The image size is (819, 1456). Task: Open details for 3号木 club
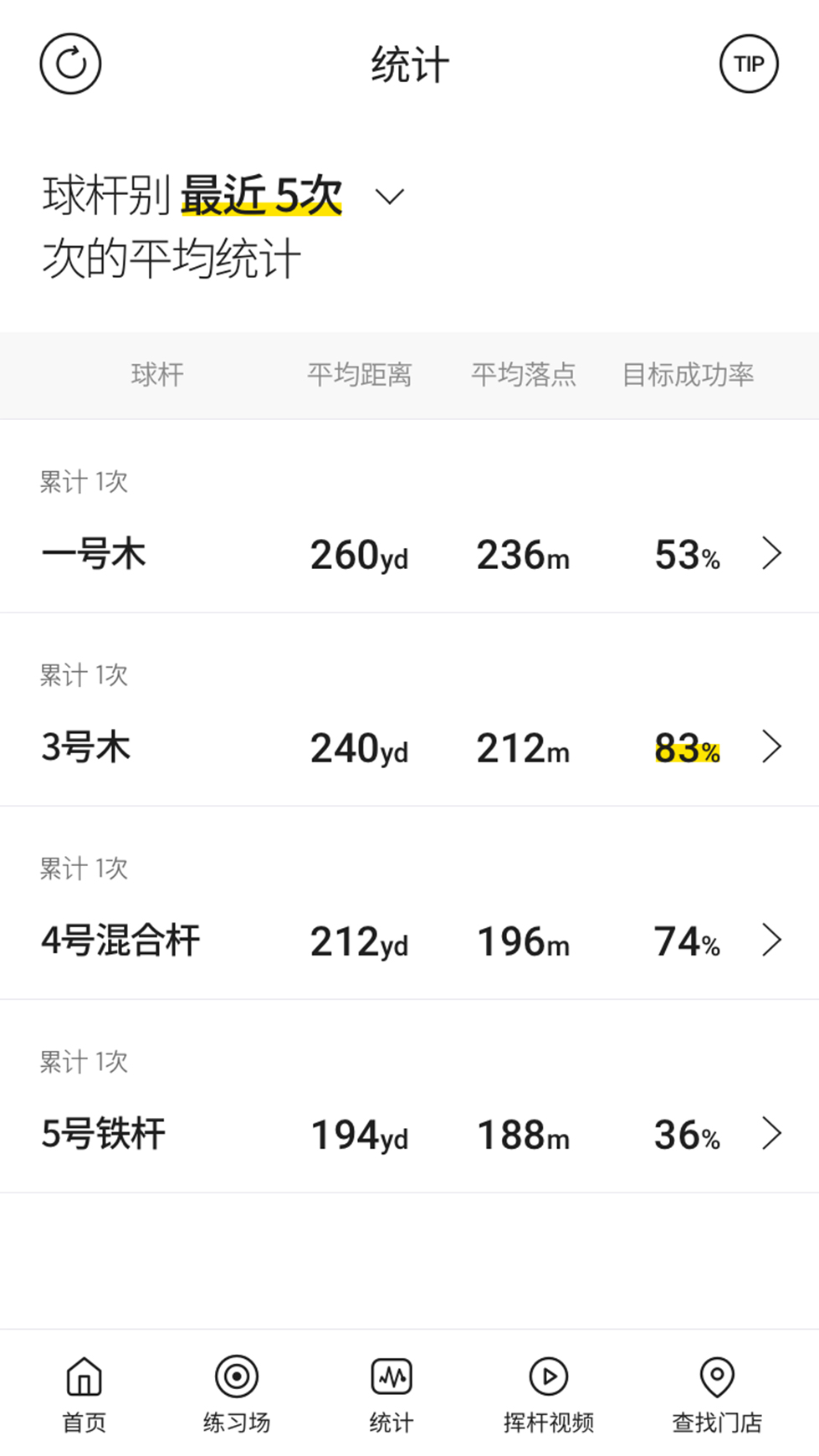[x=409, y=710]
